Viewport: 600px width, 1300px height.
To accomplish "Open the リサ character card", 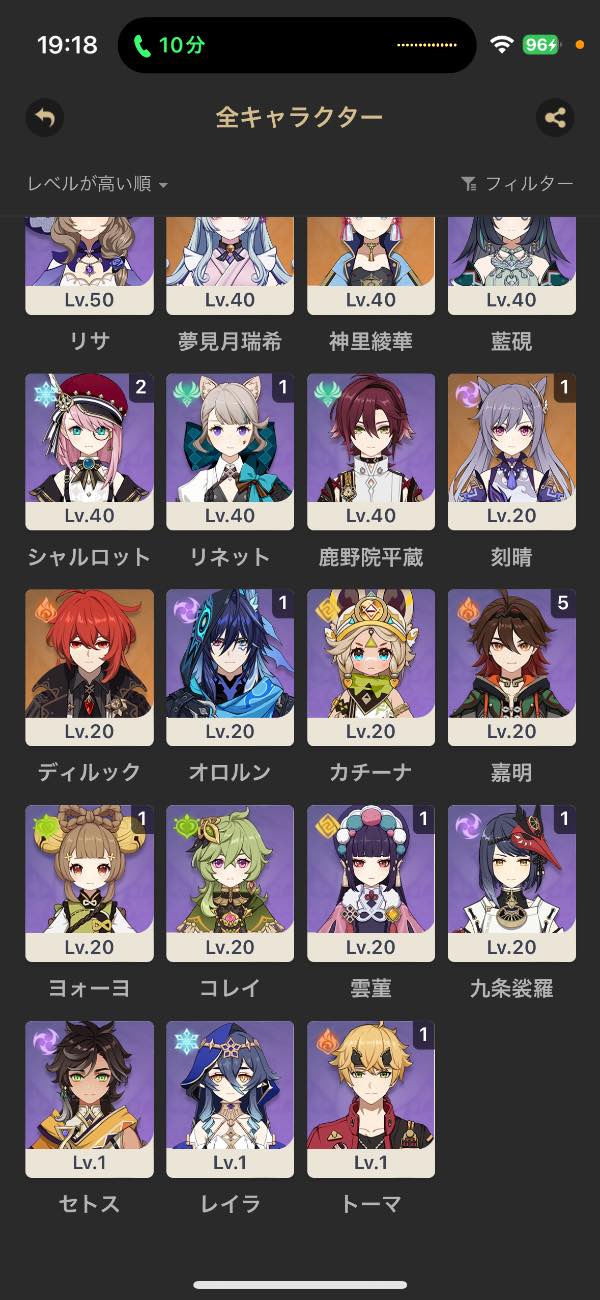I will coord(89,265).
